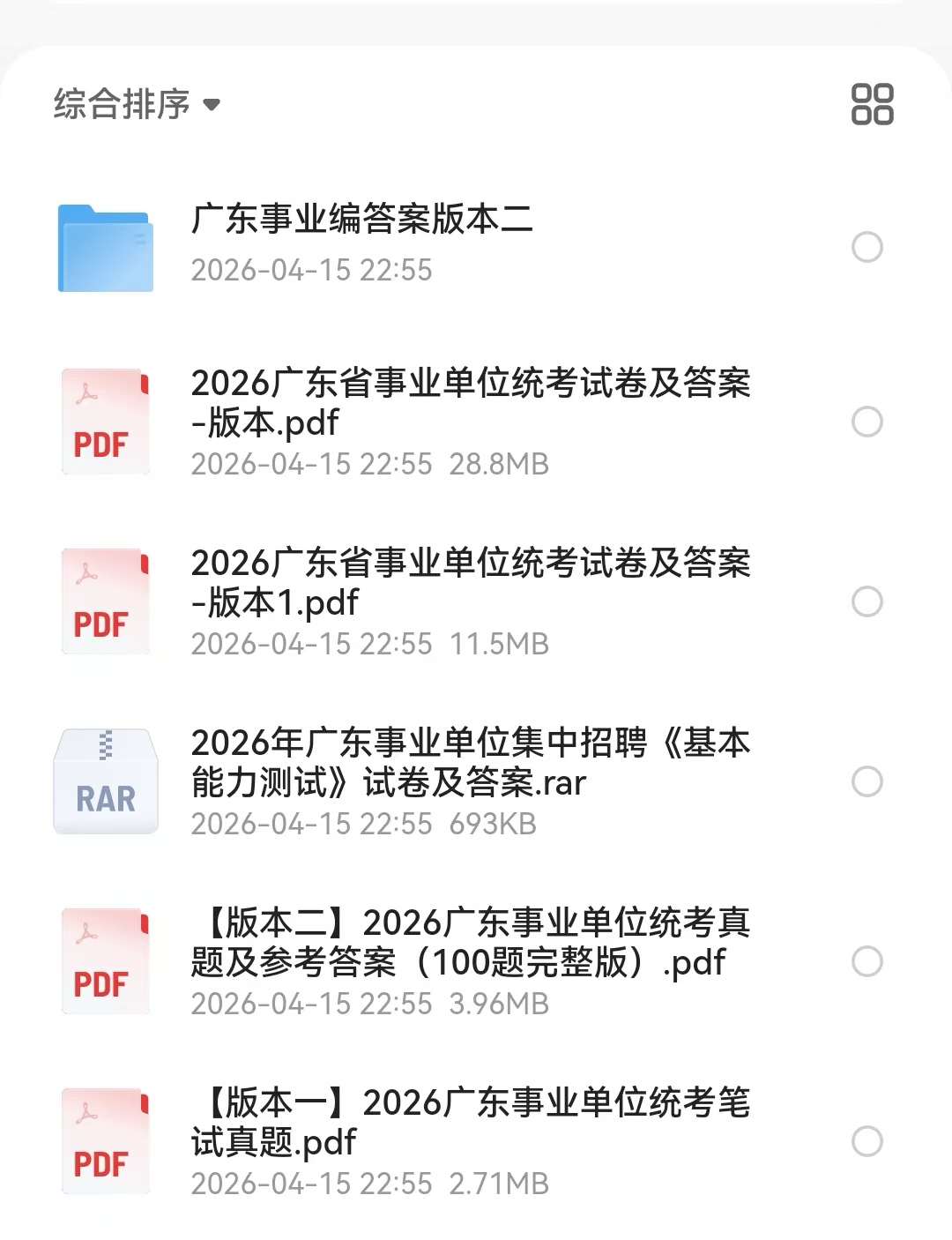Select the 广东事业编答案版本二 folder checkbox

(x=867, y=247)
